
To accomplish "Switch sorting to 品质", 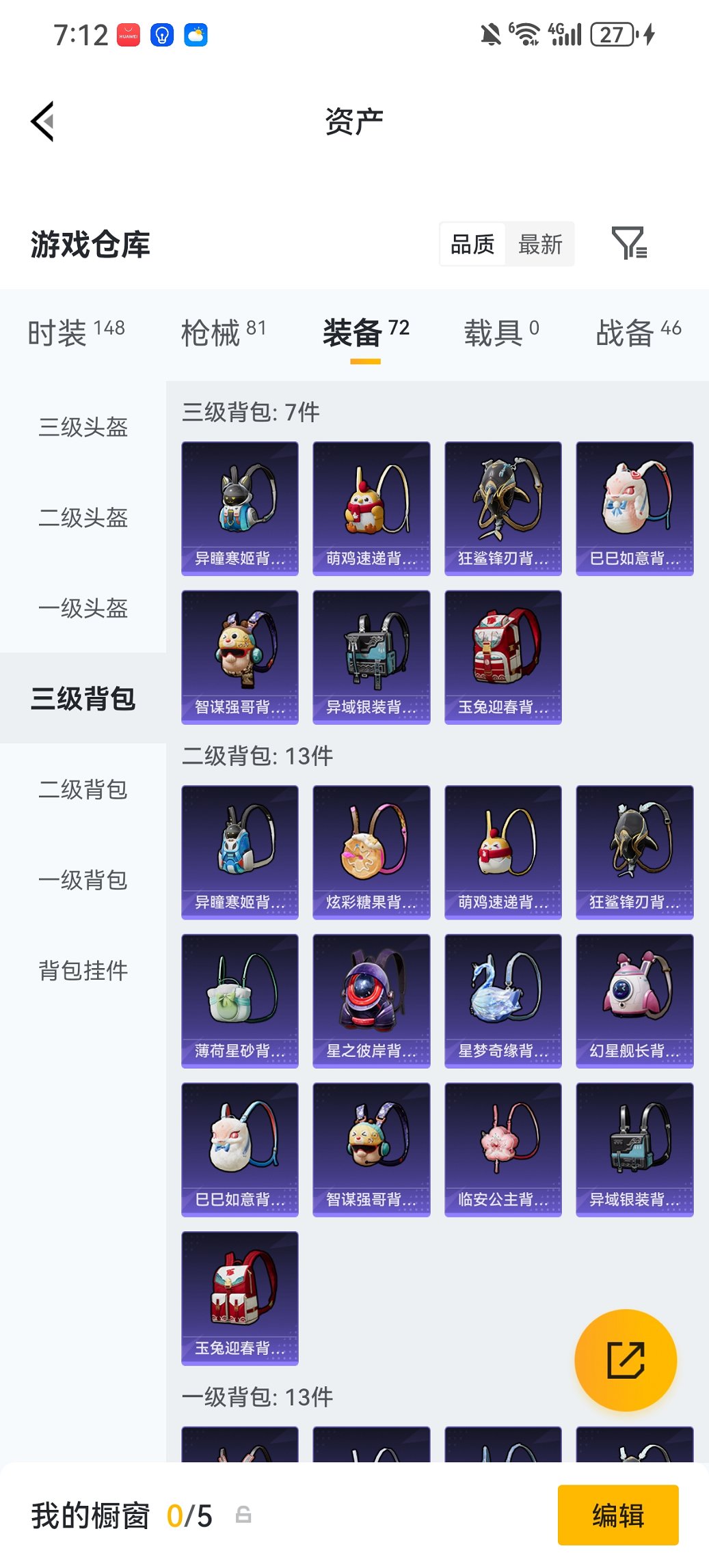I will 473,244.
